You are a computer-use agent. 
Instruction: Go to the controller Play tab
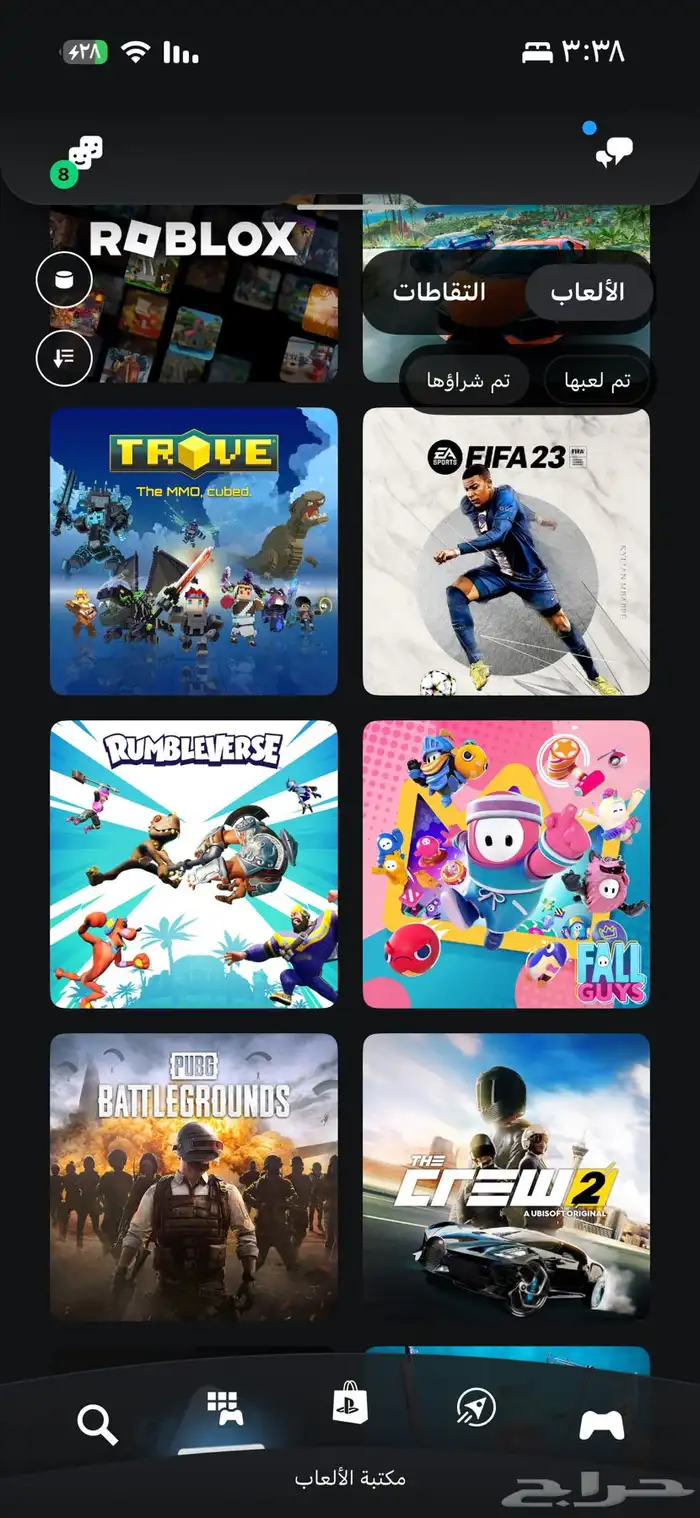click(x=602, y=1424)
